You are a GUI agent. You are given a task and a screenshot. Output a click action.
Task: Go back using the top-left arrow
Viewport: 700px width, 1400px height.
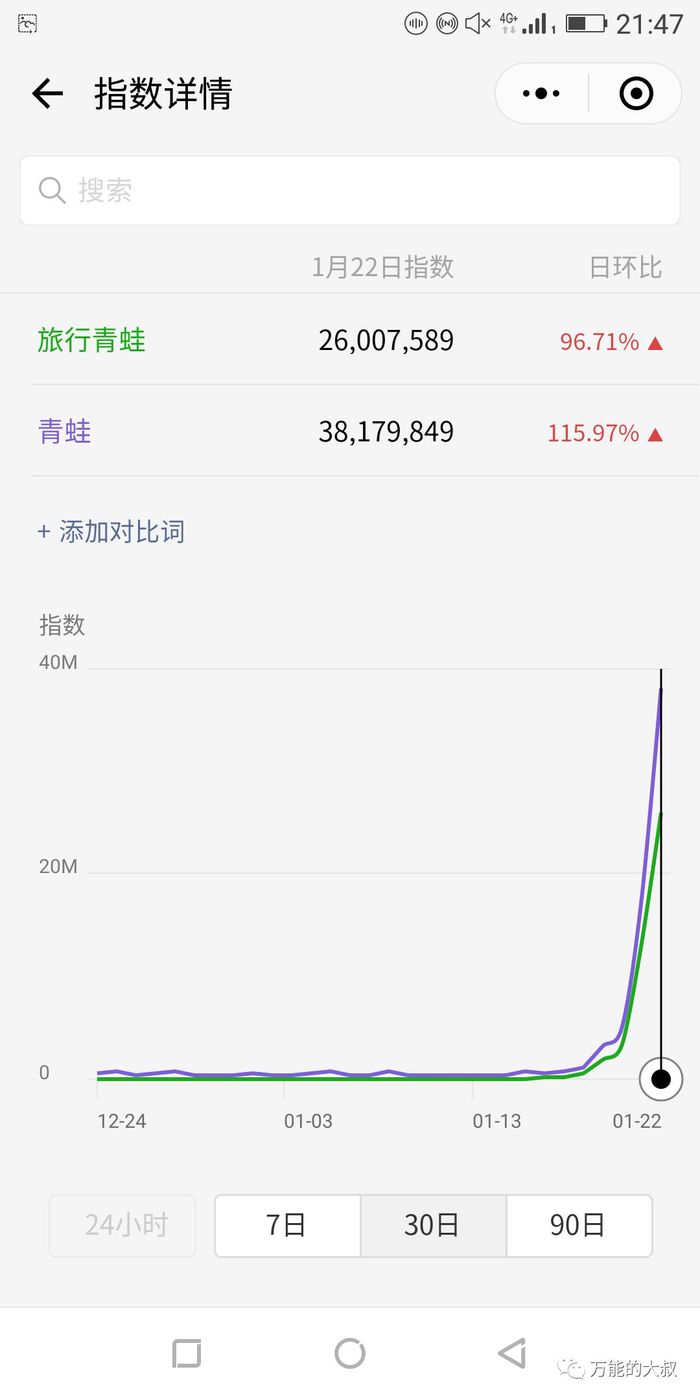click(47, 94)
